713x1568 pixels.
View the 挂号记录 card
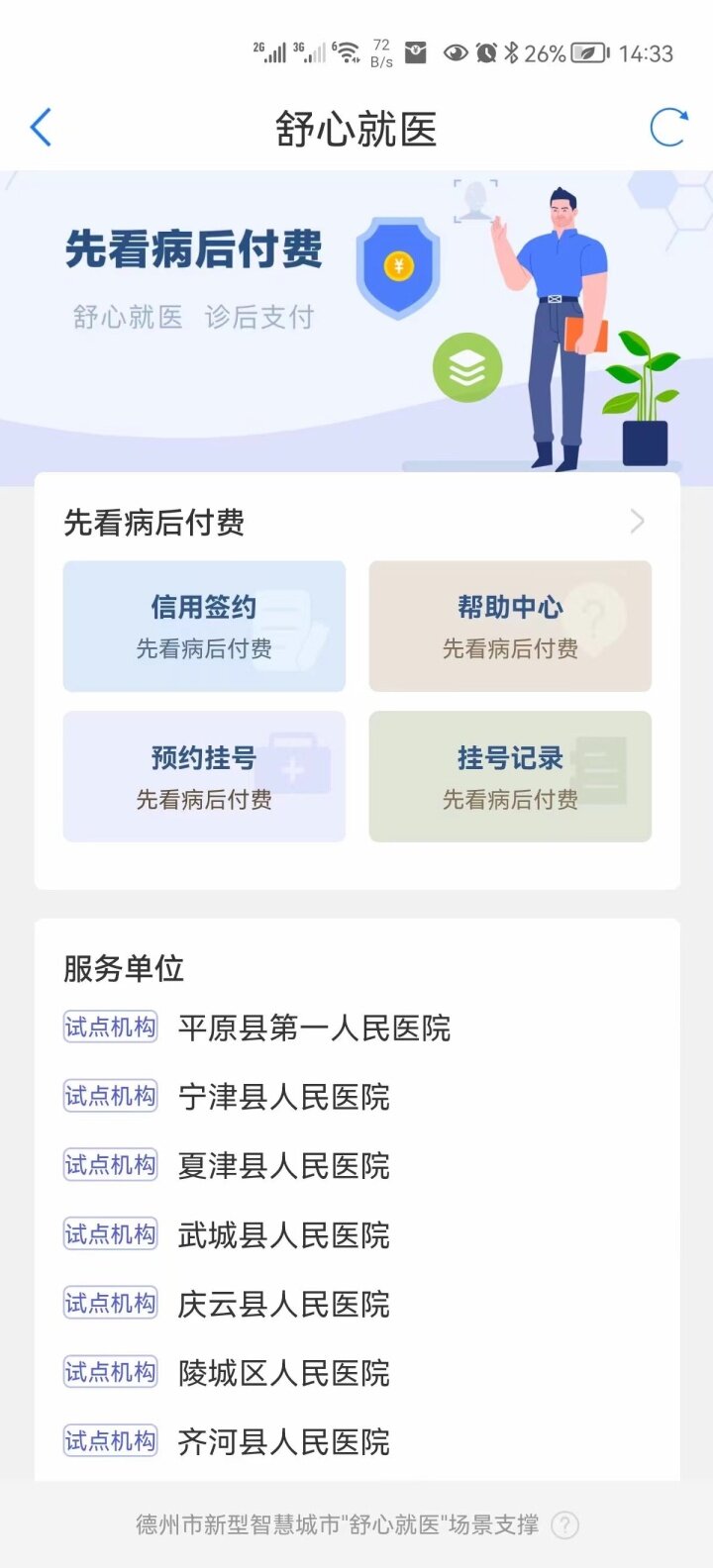coord(510,776)
